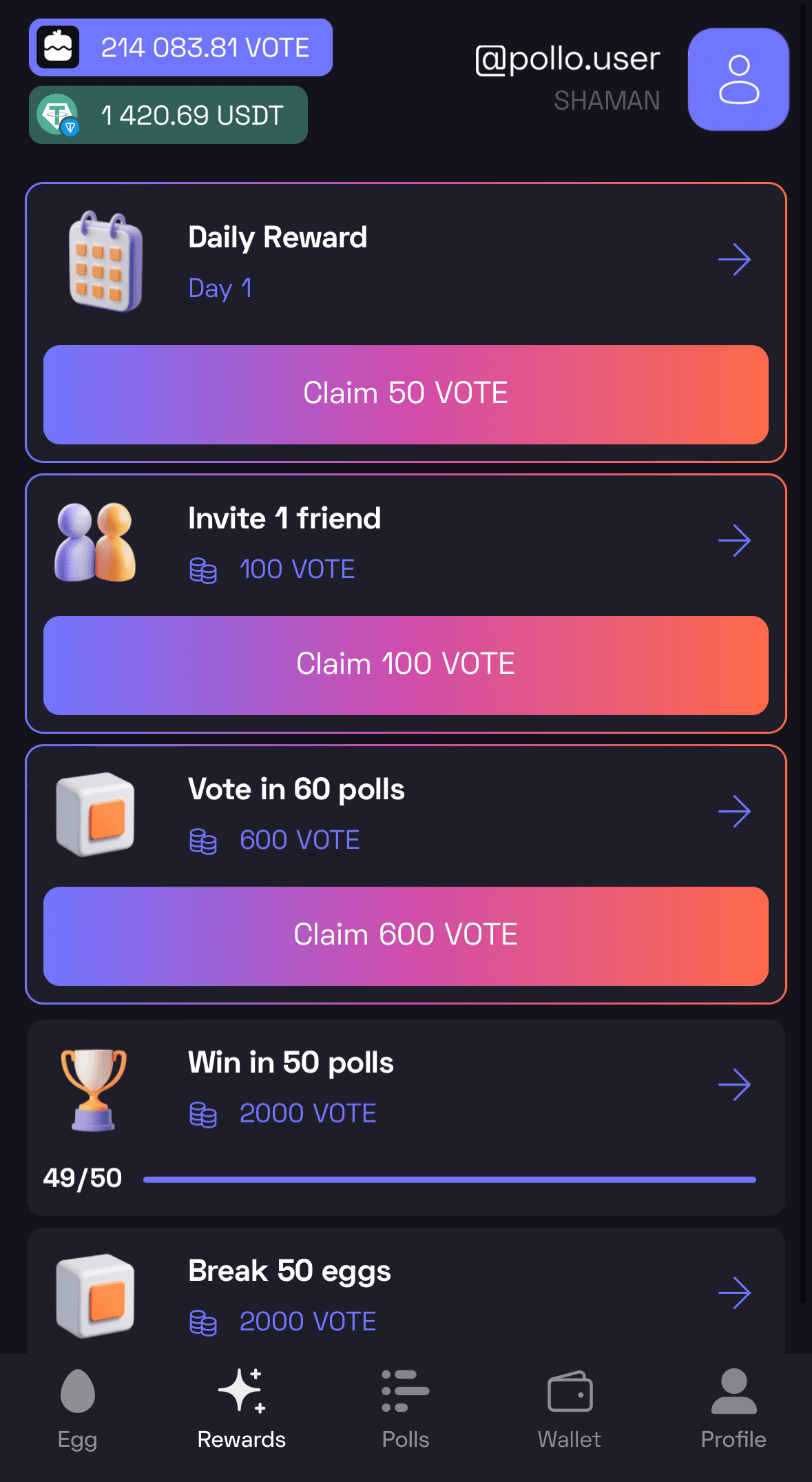812x1482 pixels.
Task: Open Vote in 60 polls arrow
Action: [x=734, y=812]
